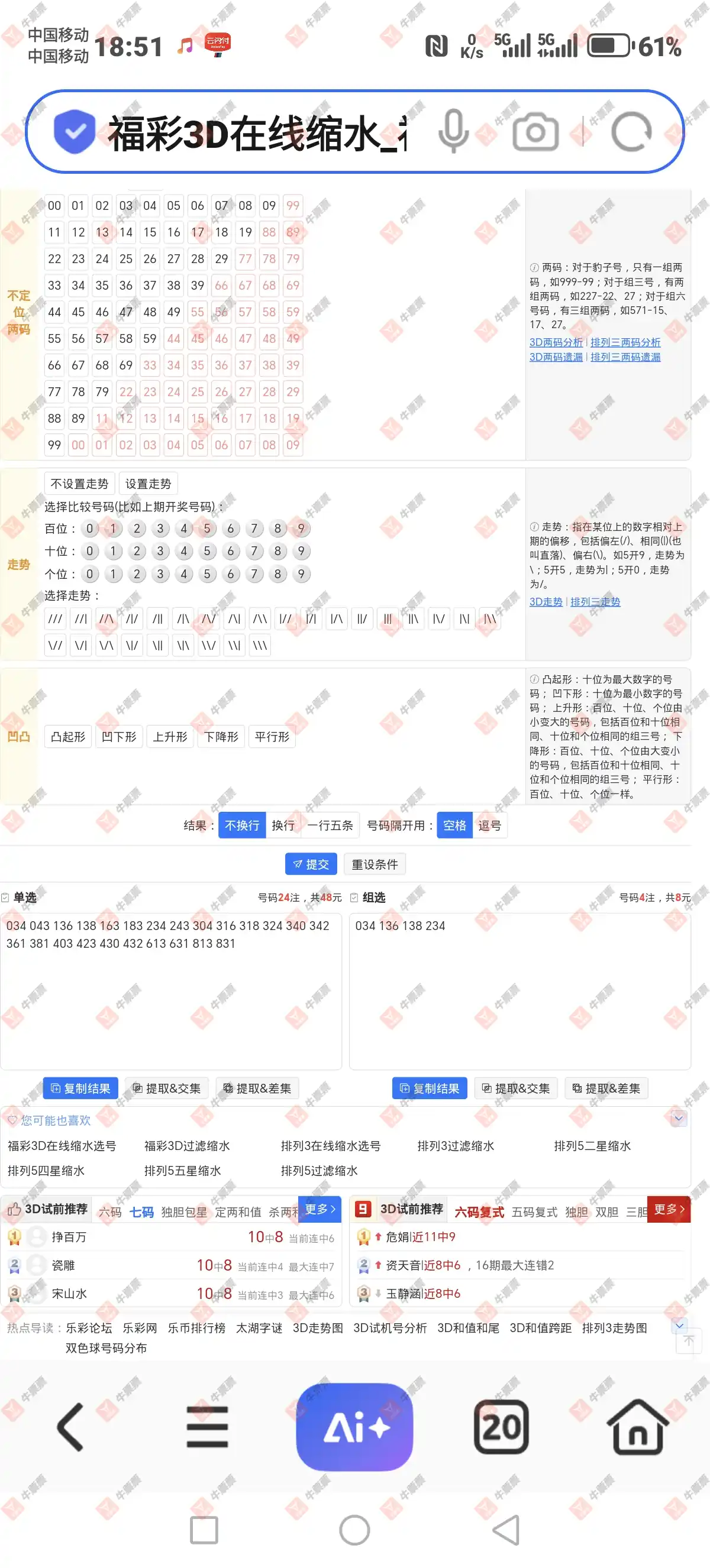
Task: Tap the browser address bar
Action: click(256, 132)
